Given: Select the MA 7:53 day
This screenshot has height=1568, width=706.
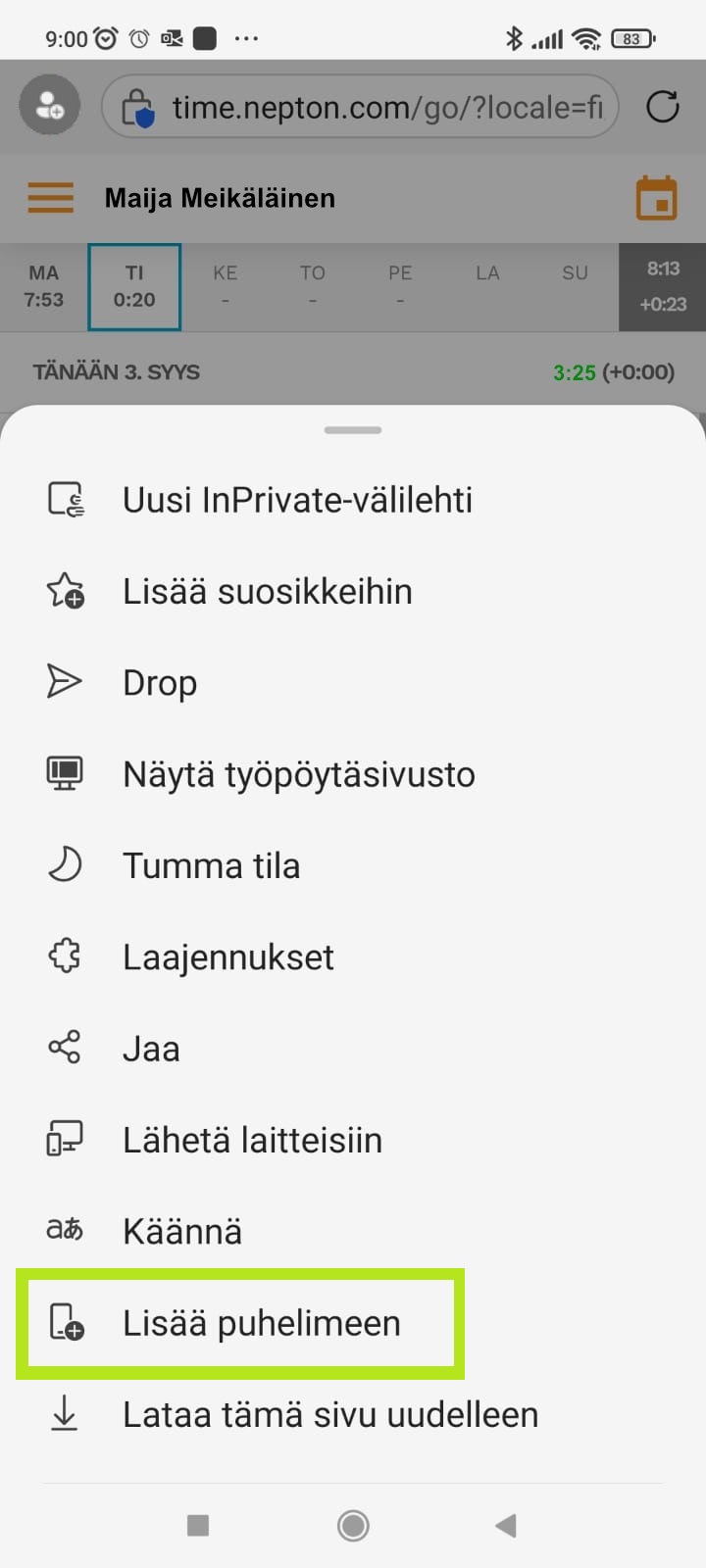Looking at the screenshot, I should 44,286.
